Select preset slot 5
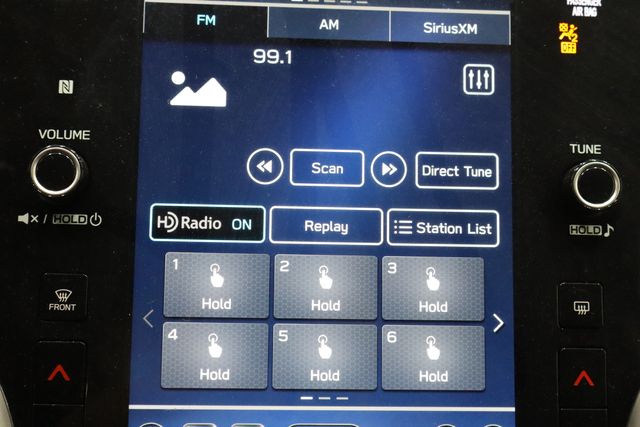The width and height of the screenshot is (640, 427). pyautogui.click(x=325, y=356)
